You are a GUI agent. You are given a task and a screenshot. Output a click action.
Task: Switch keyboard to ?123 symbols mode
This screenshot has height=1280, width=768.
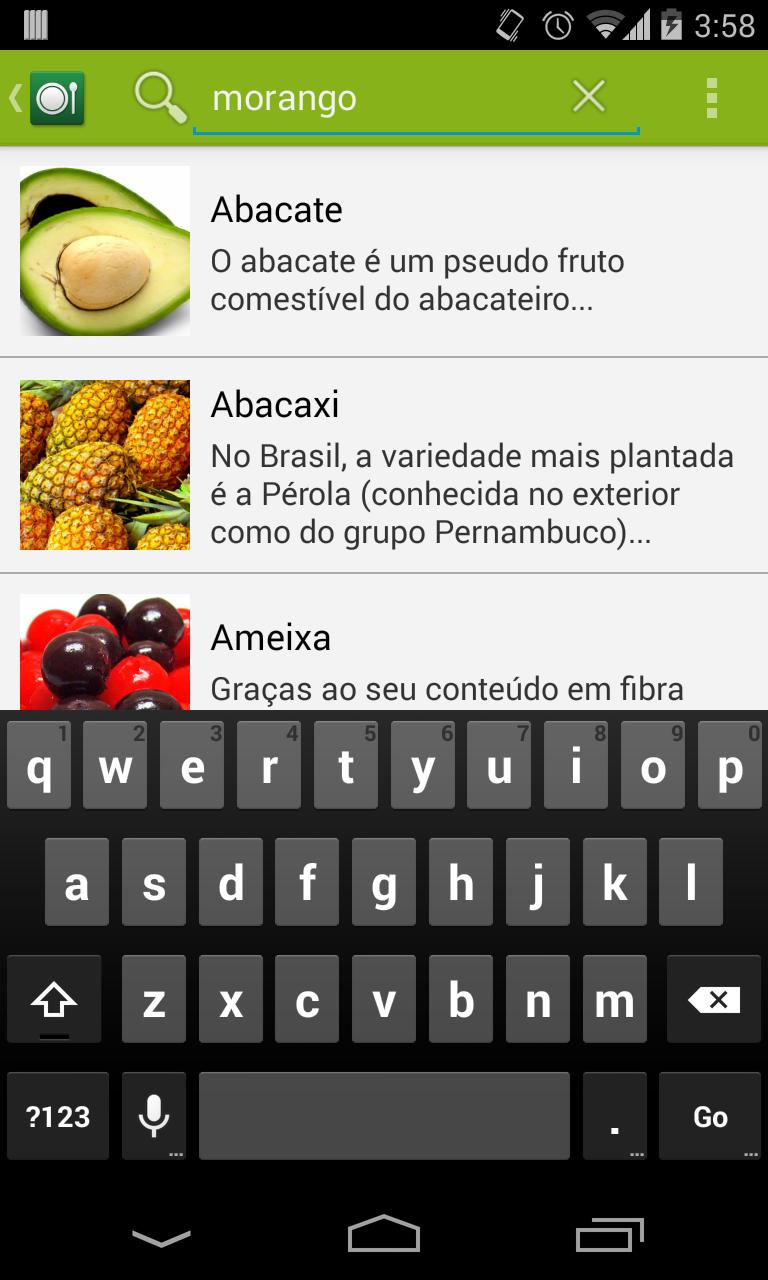click(x=57, y=1116)
